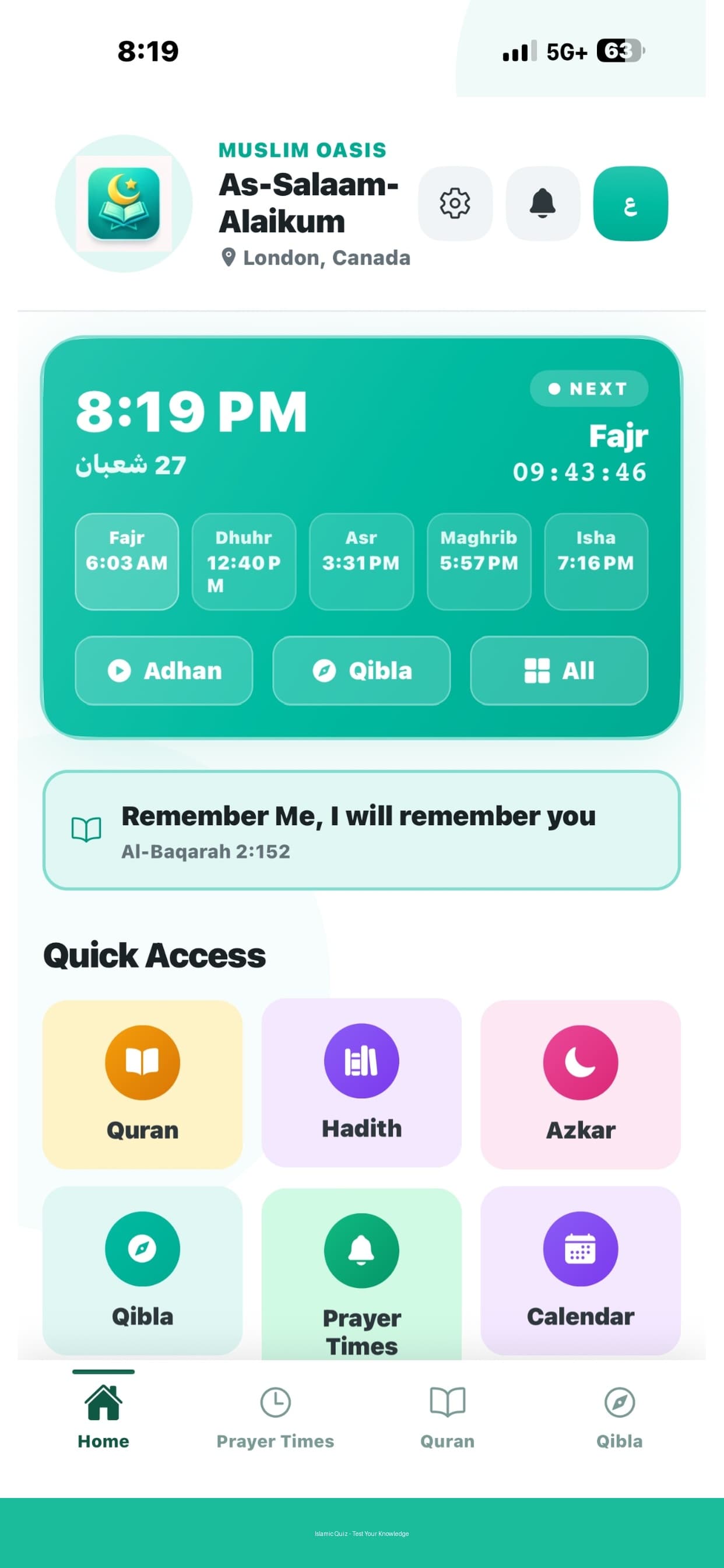Play the Adhan
Image resolution: width=724 pixels, height=1568 pixels.
(164, 670)
